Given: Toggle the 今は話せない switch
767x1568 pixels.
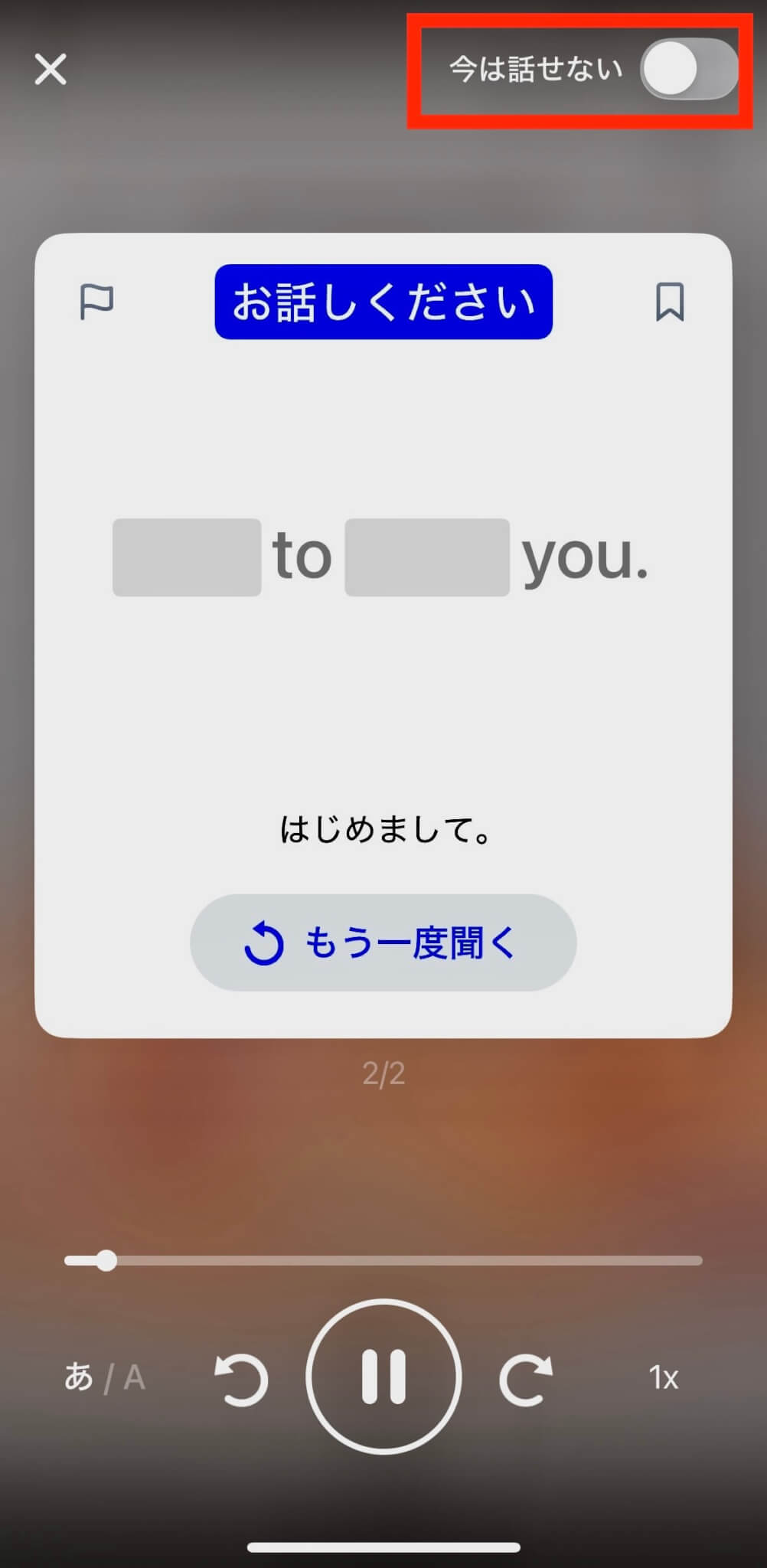Looking at the screenshot, I should pos(688,69).
